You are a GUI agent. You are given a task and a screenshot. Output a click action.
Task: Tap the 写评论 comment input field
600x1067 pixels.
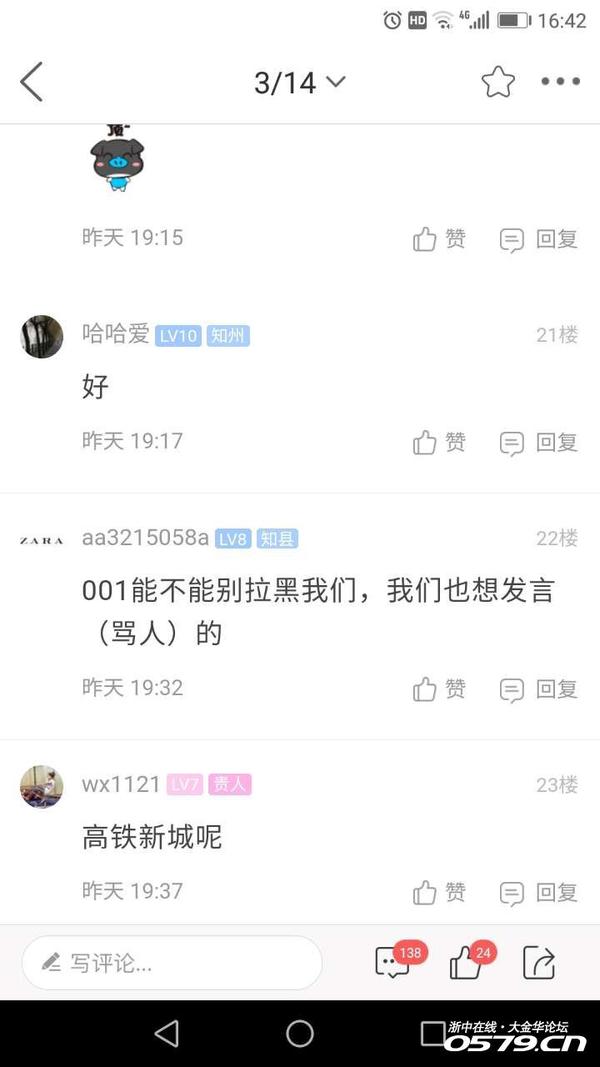pyautogui.click(x=172, y=963)
